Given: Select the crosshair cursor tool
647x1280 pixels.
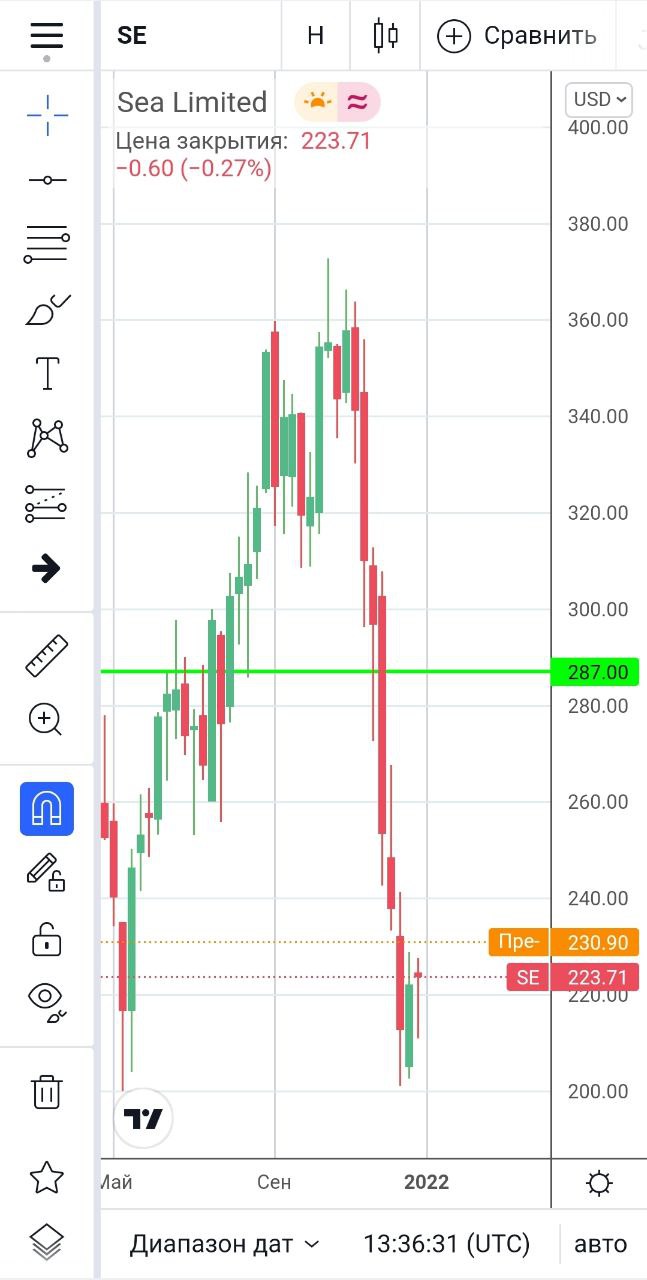Looking at the screenshot, I should (x=47, y=116).
